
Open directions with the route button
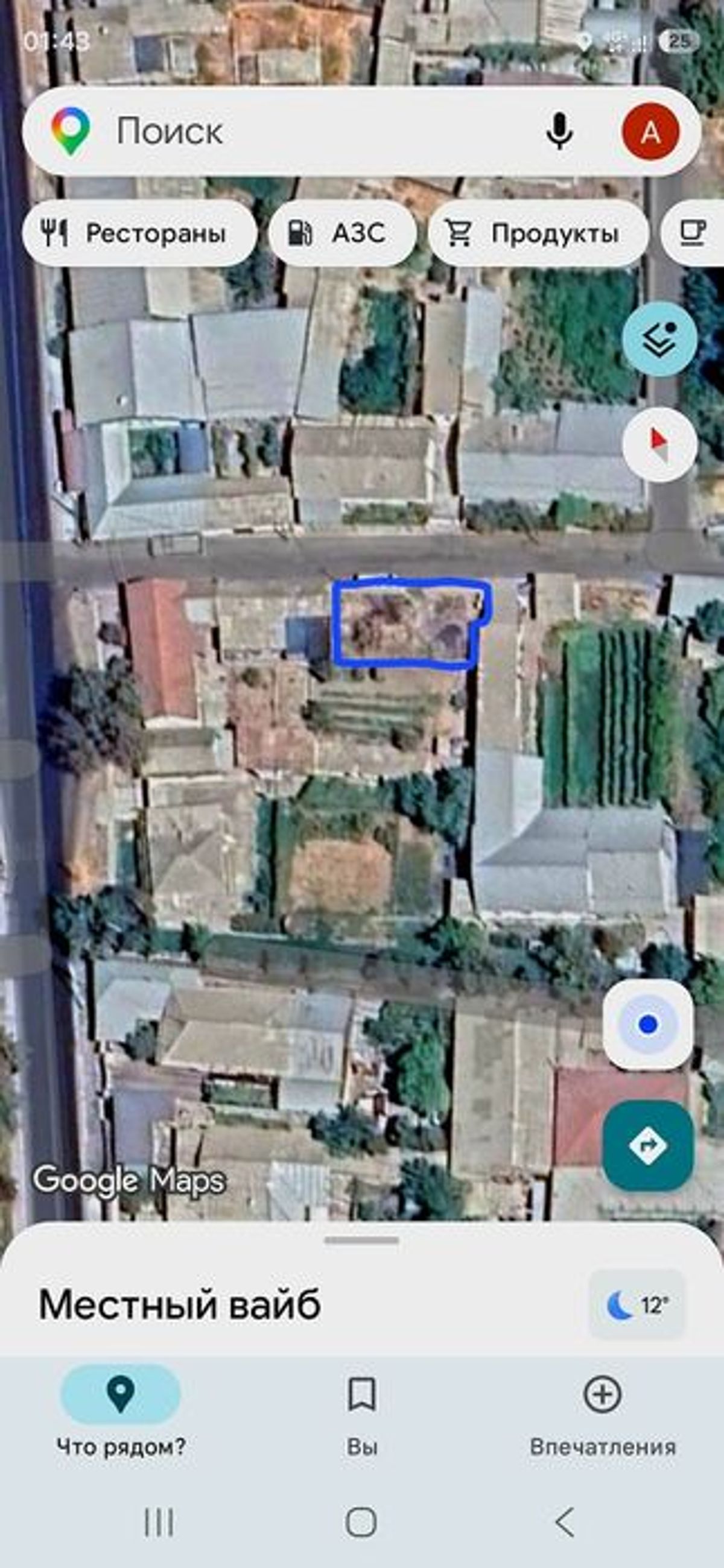[x=648, y=1146]
